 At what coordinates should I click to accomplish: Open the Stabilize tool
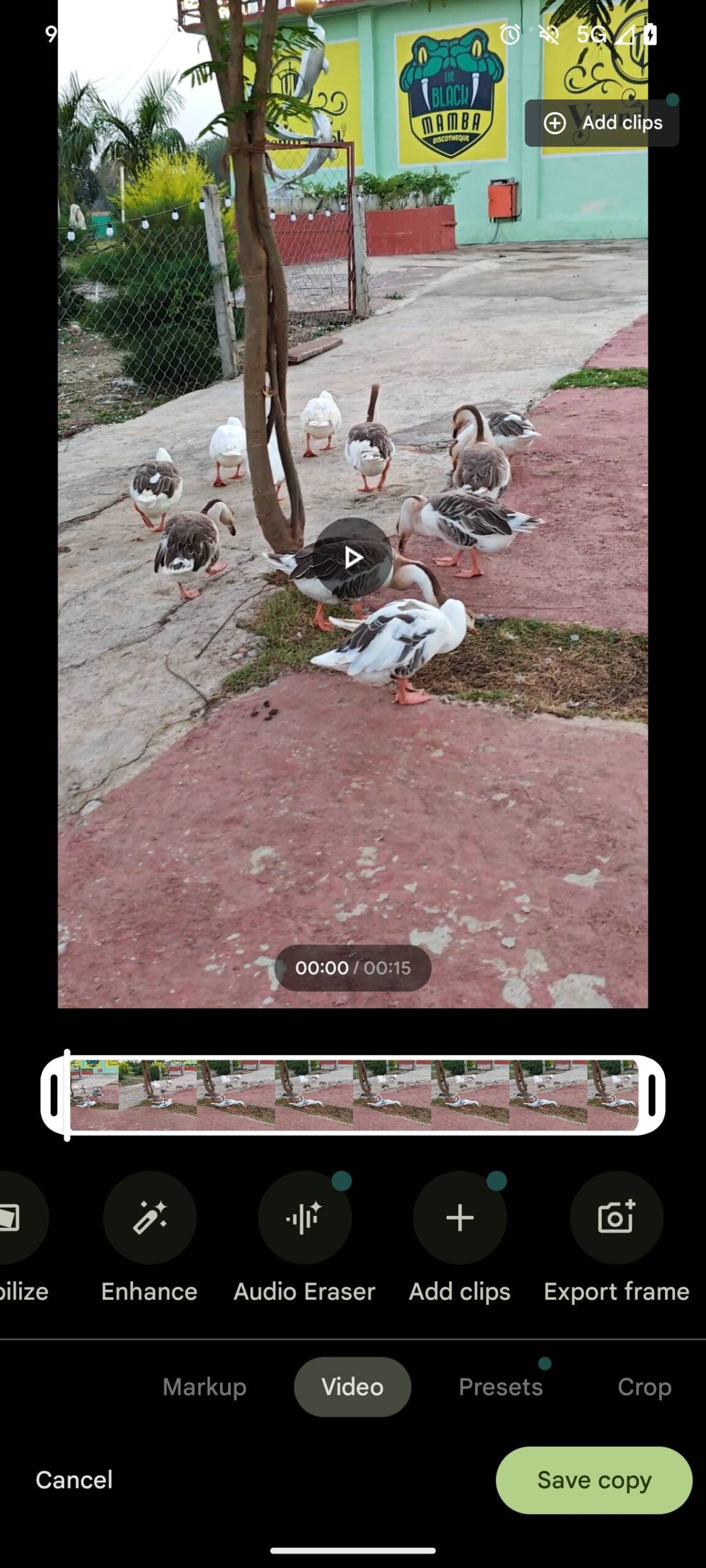18,1218
